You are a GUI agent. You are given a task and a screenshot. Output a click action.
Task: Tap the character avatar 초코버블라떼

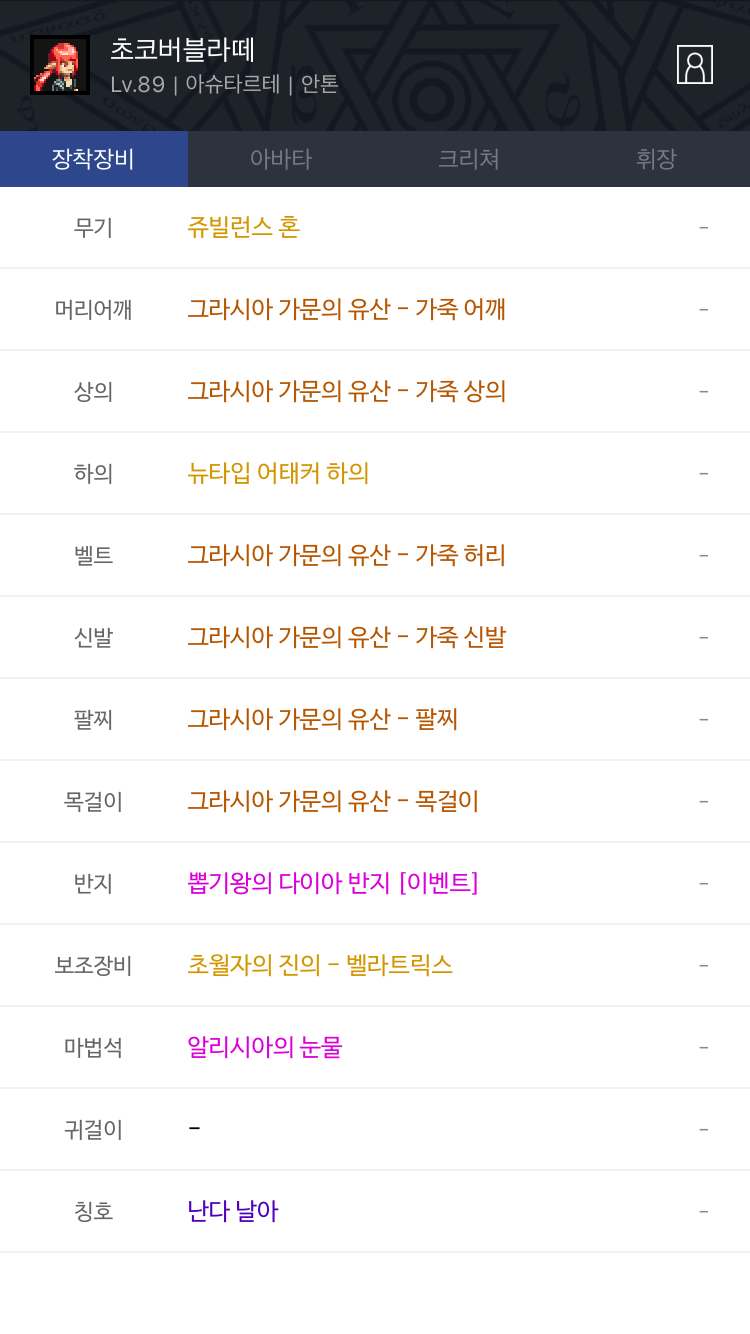(60, 65)
